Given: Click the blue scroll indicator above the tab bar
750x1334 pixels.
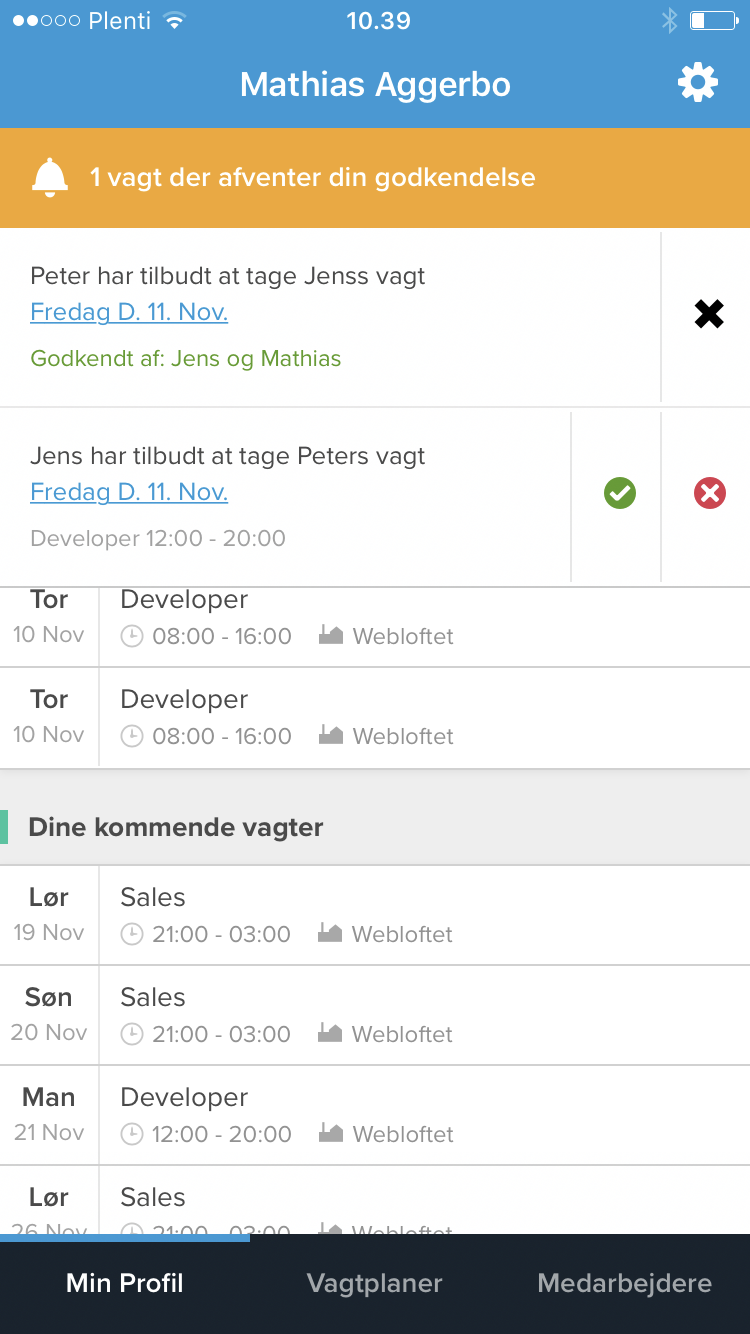Looking at the screenshot, I should pyautogui.click(x=125, y=1237).
